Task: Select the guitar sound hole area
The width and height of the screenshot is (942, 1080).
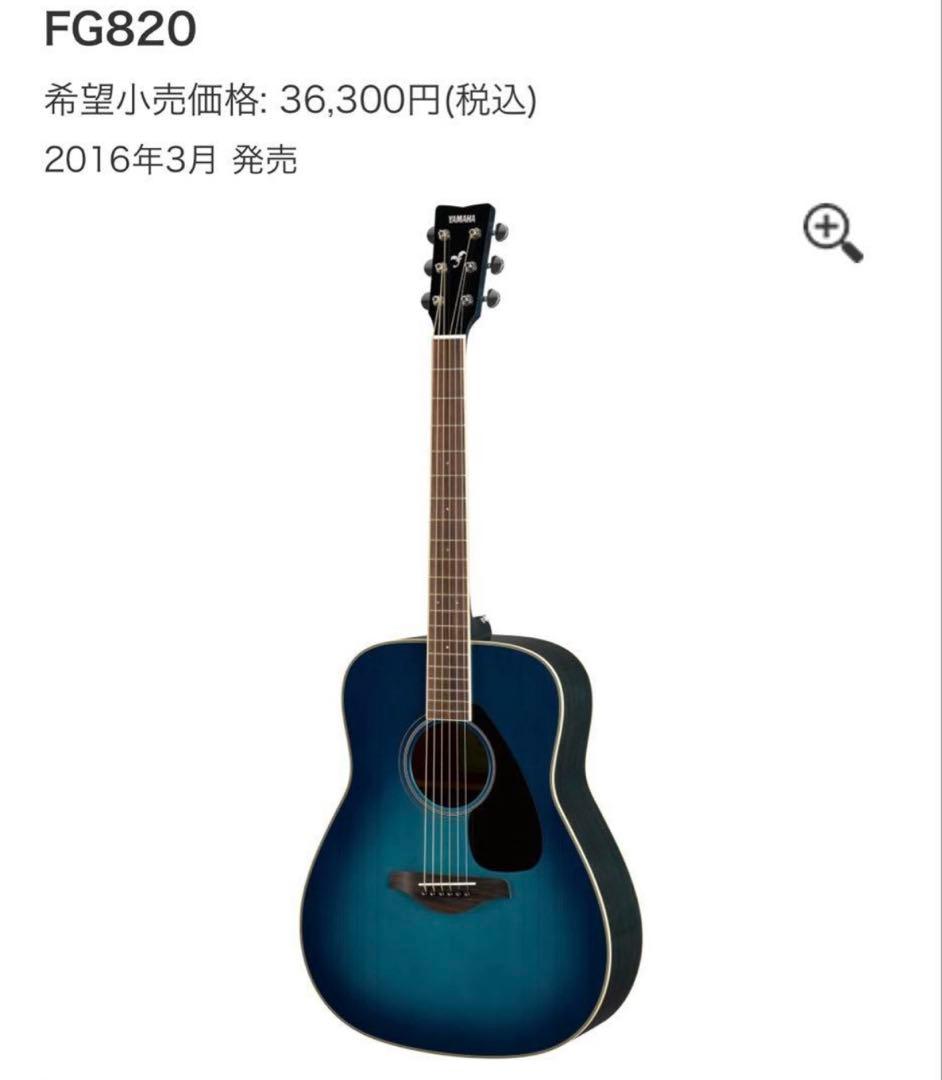Action: [449, 765]
